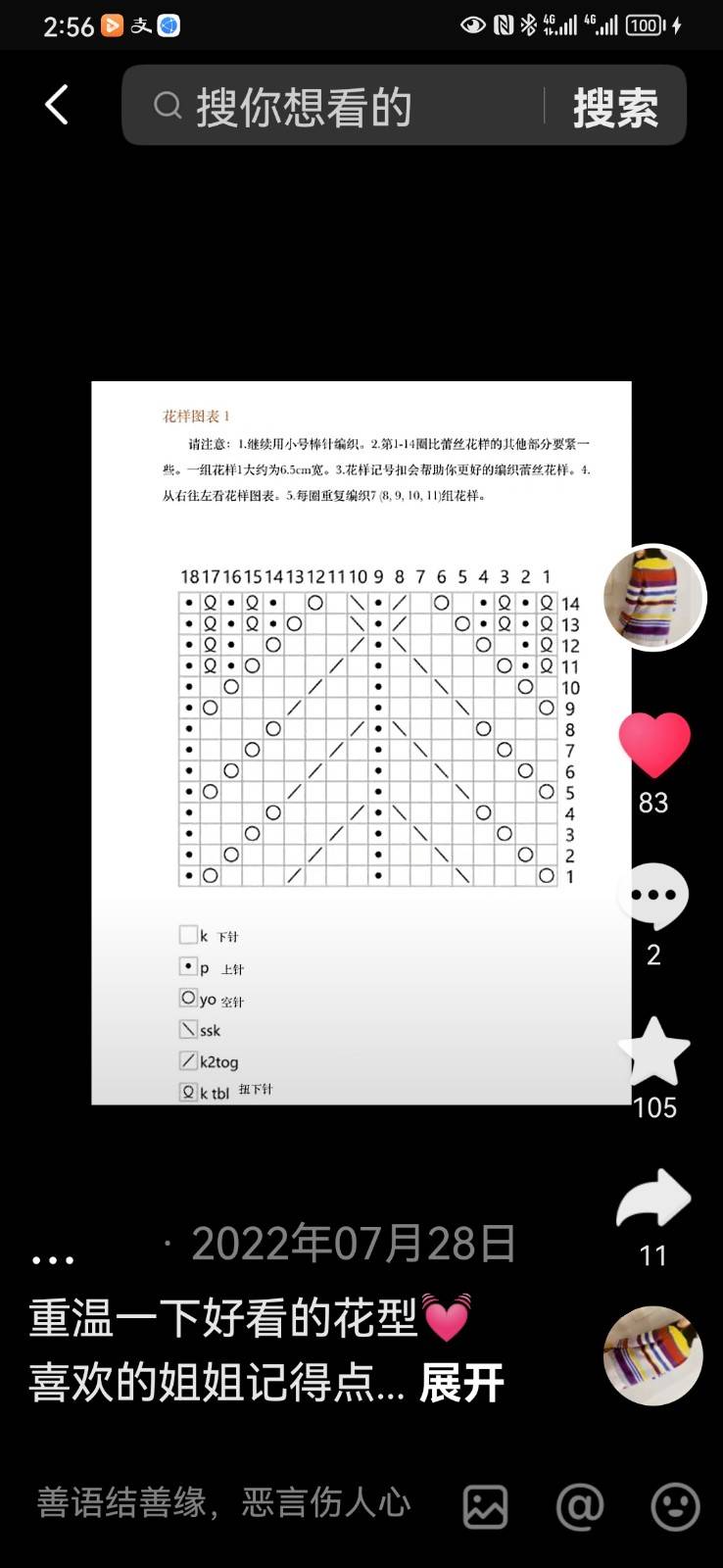Tap the search field at the top
The height and width of the screenshot is (1568, 723).
pos(333,106)
